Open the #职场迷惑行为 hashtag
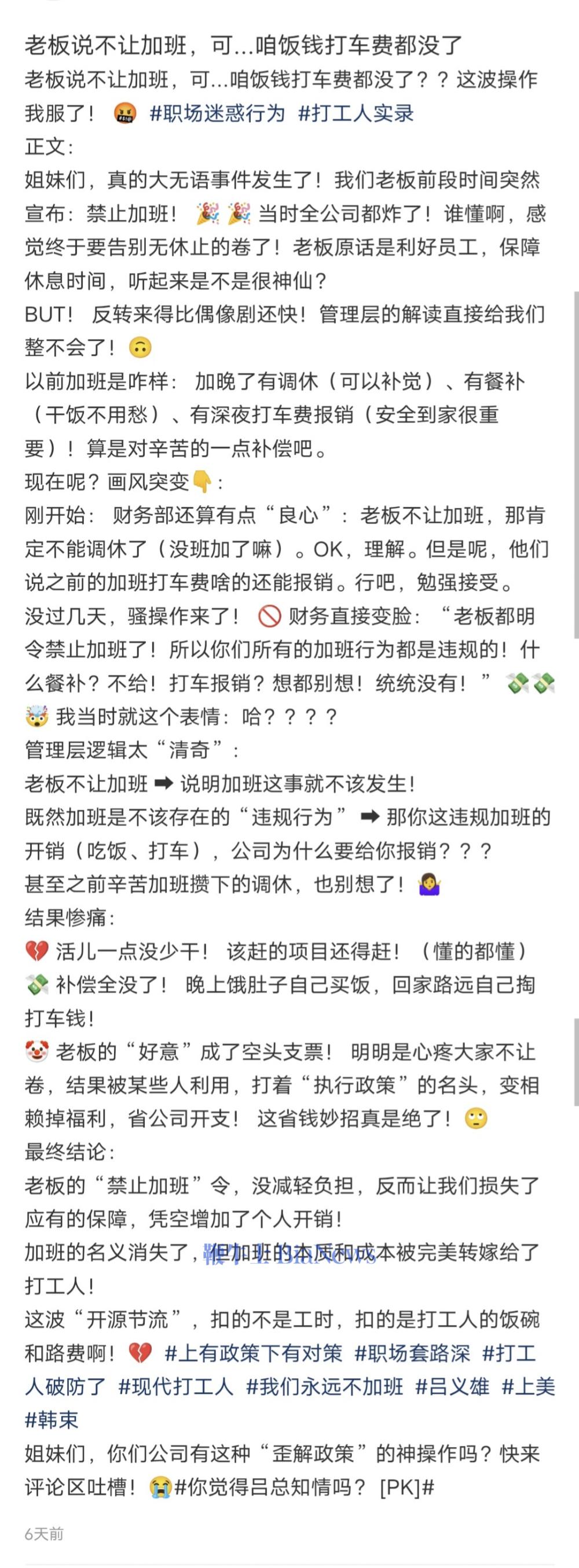579x1568 pixels. (217, 113)
